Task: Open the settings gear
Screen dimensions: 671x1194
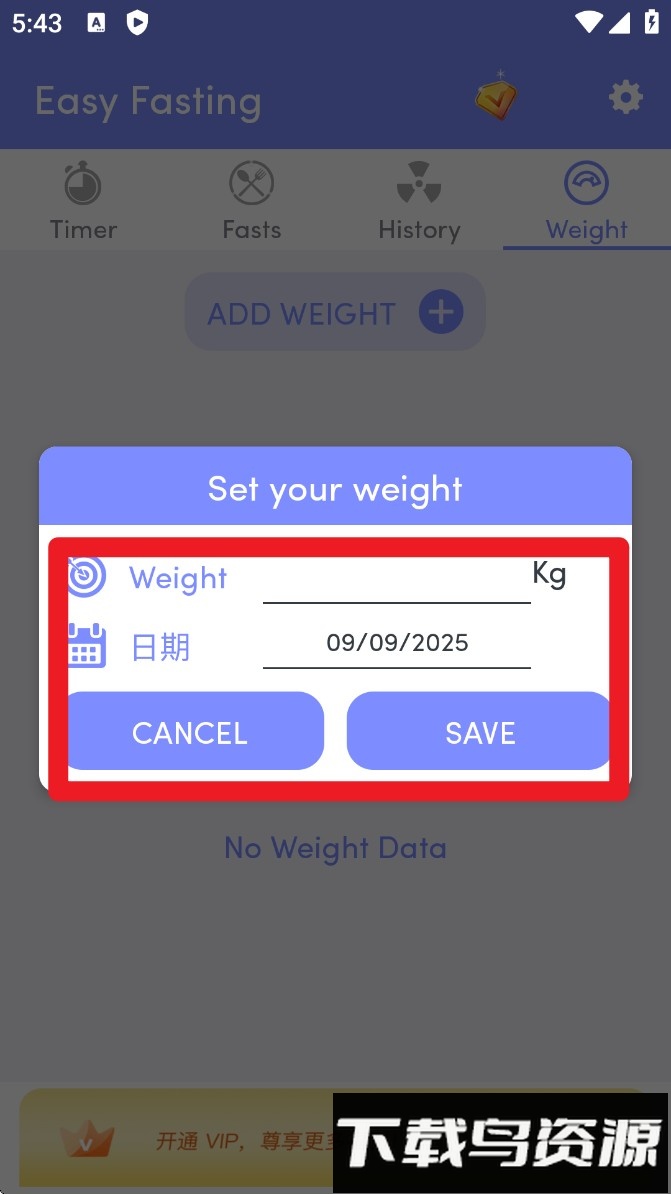Action: 626,98
